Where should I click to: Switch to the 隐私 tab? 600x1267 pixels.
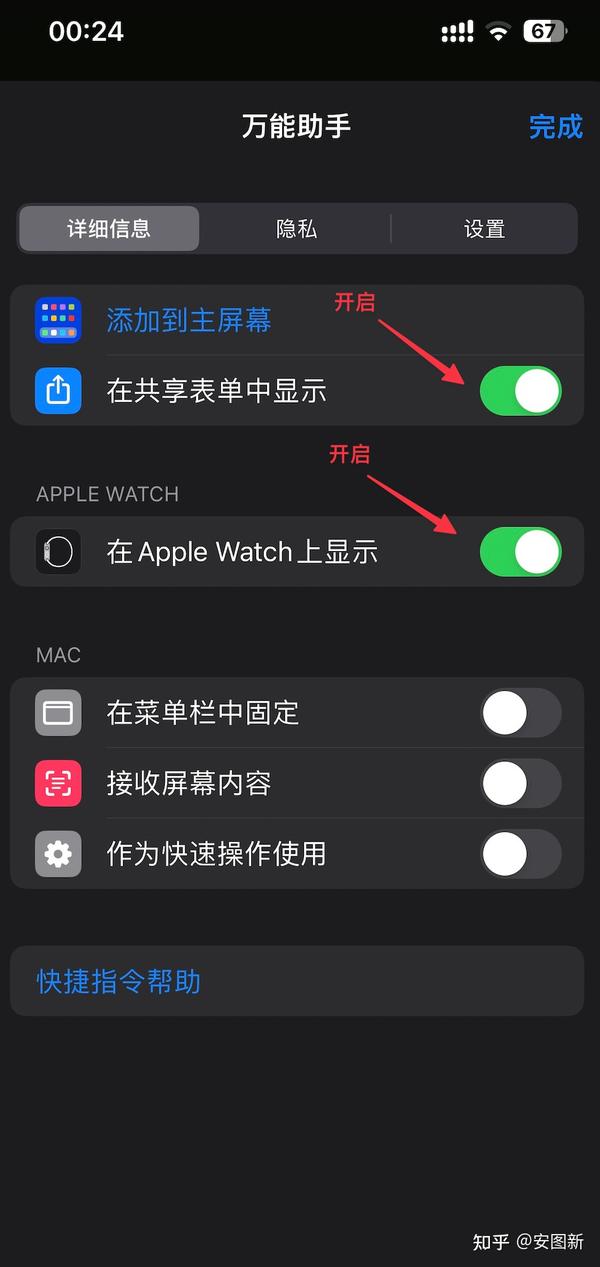click(x=296, y=229)
